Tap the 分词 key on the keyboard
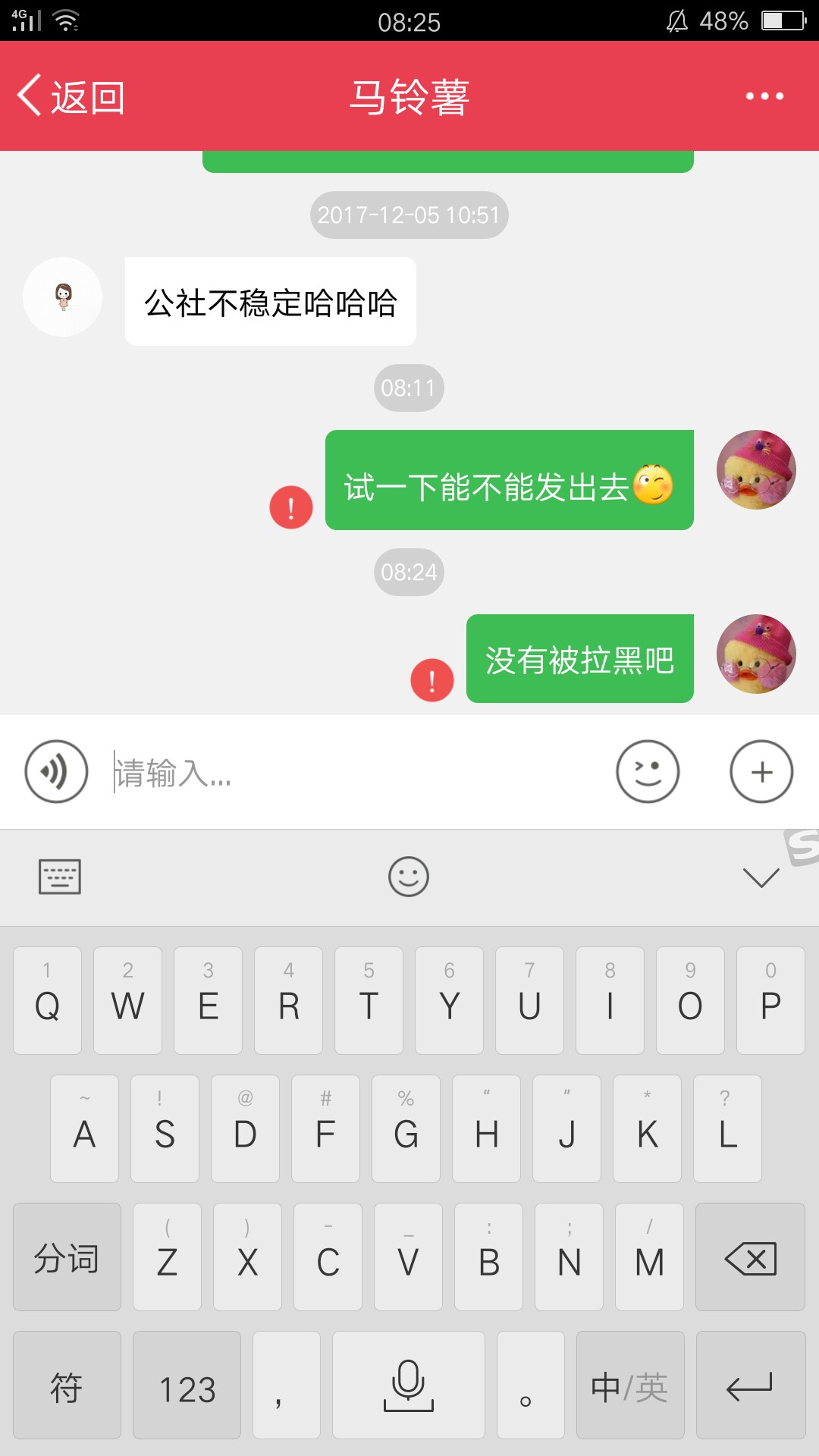Image resolution: width=819 pixels, height=1456 pixels. click(x=67, y=1259)
